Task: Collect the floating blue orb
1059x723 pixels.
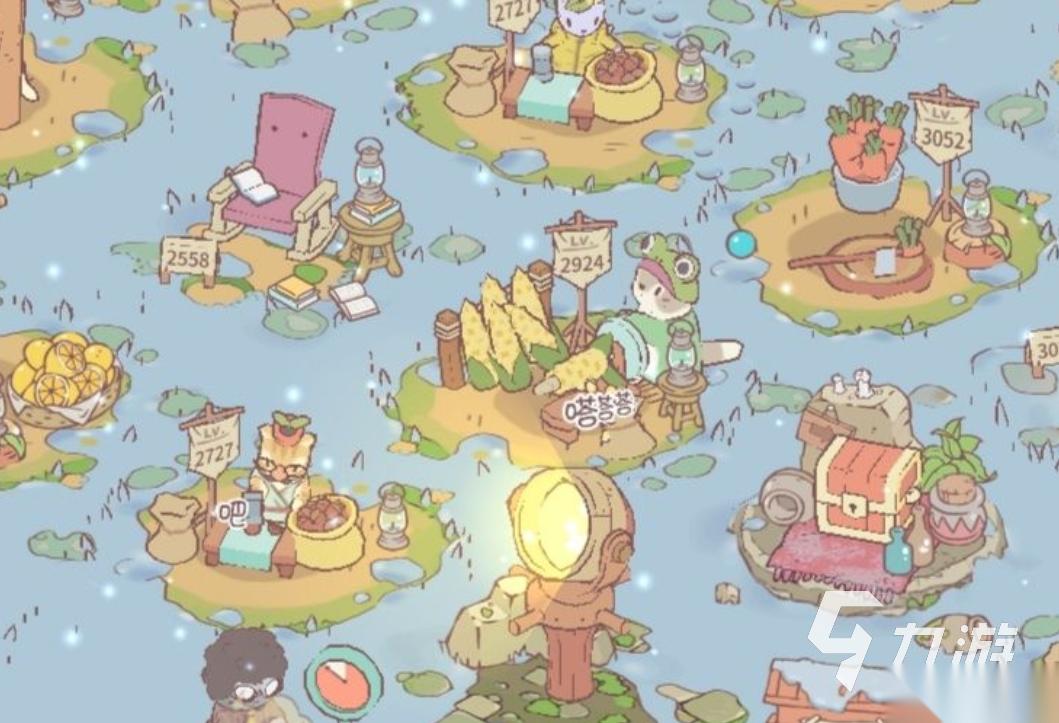Action: click(740, 243)
